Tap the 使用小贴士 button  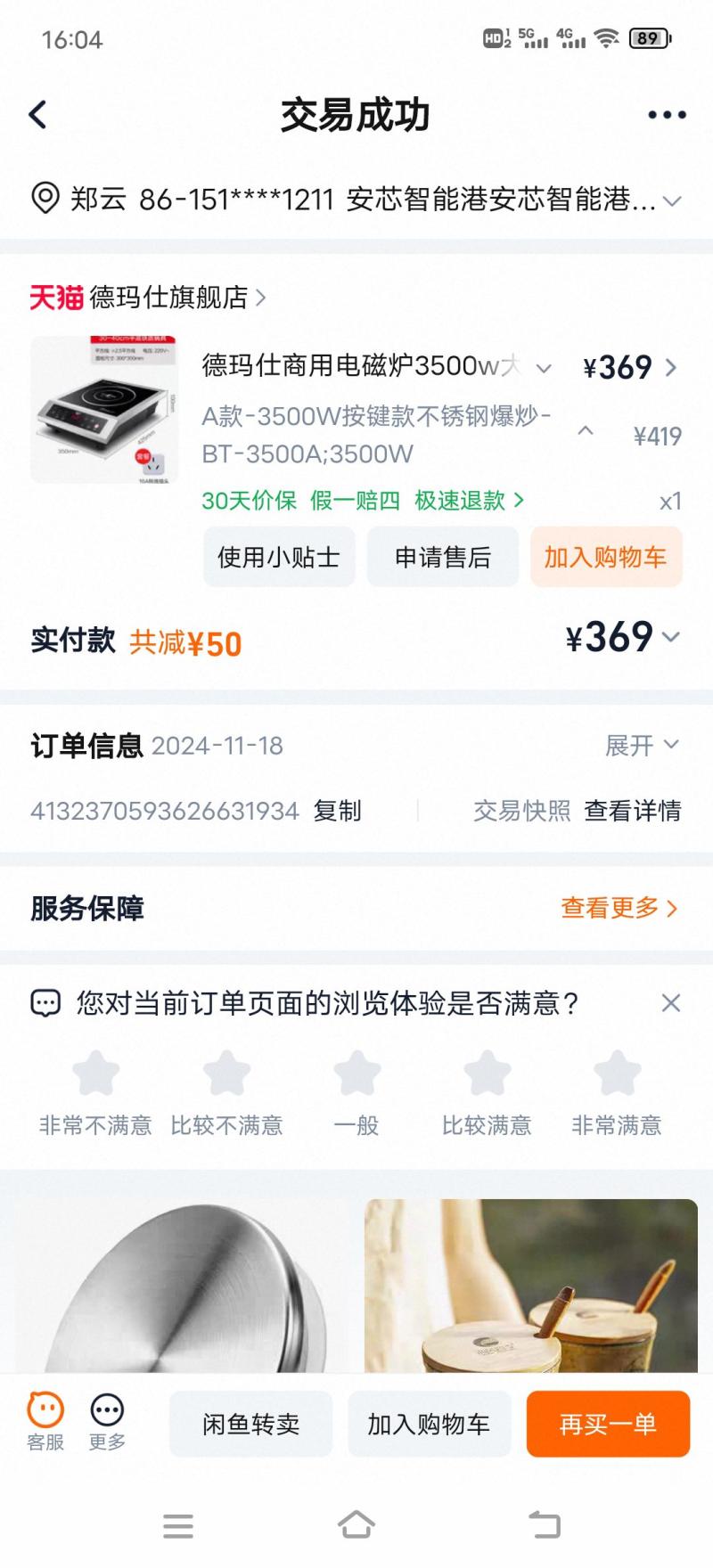(x=279, y=557)
